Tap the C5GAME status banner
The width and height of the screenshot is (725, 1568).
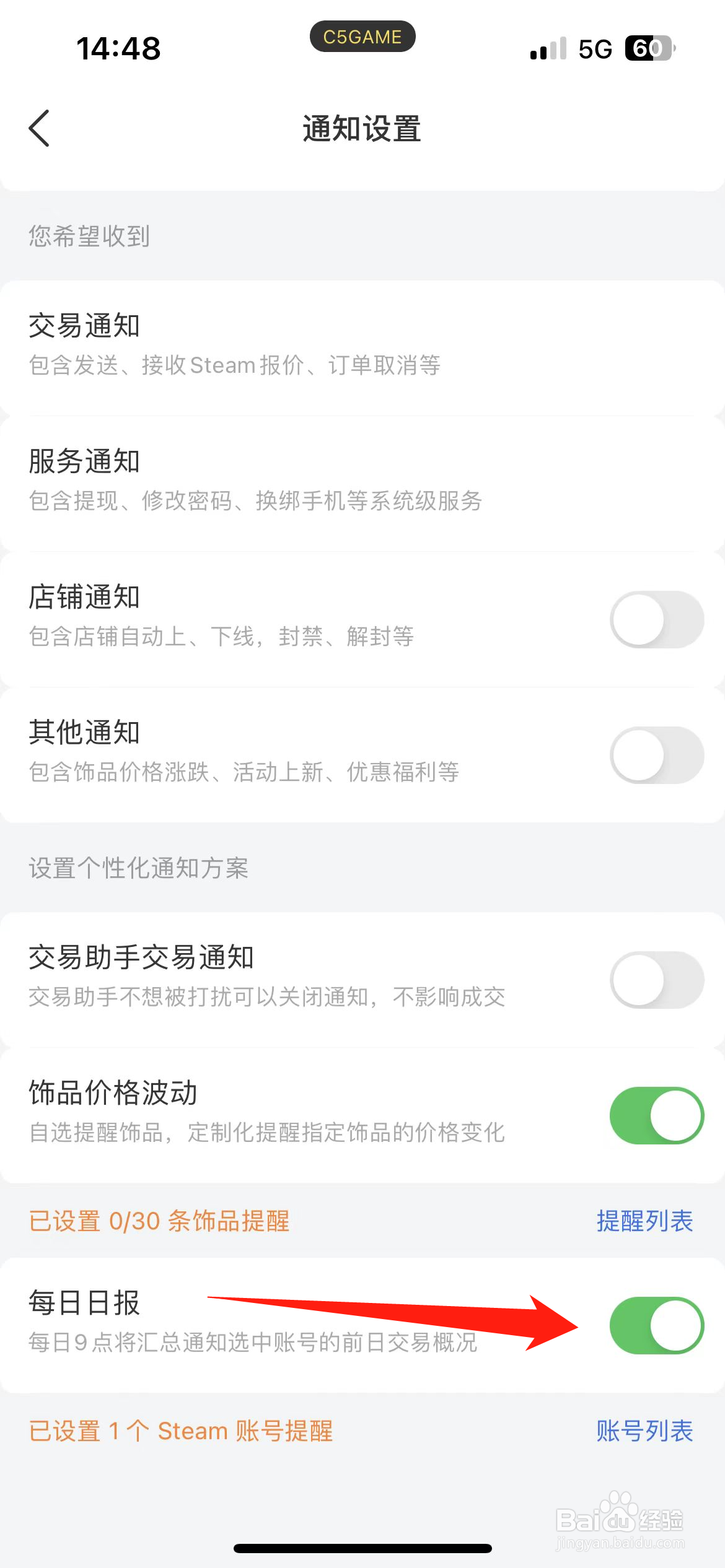[362, 37]
